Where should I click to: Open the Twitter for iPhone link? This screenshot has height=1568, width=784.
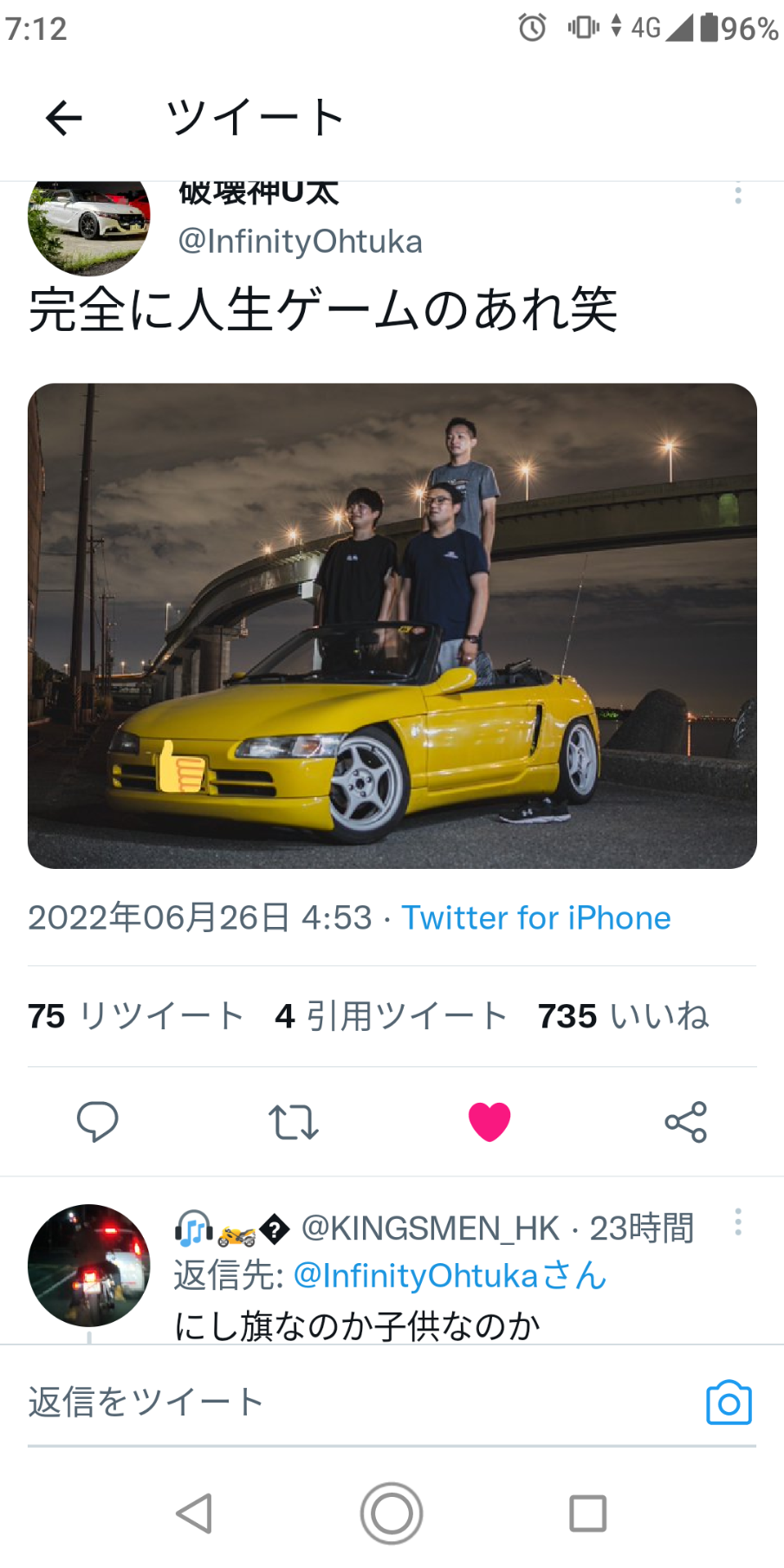point(535,917)
